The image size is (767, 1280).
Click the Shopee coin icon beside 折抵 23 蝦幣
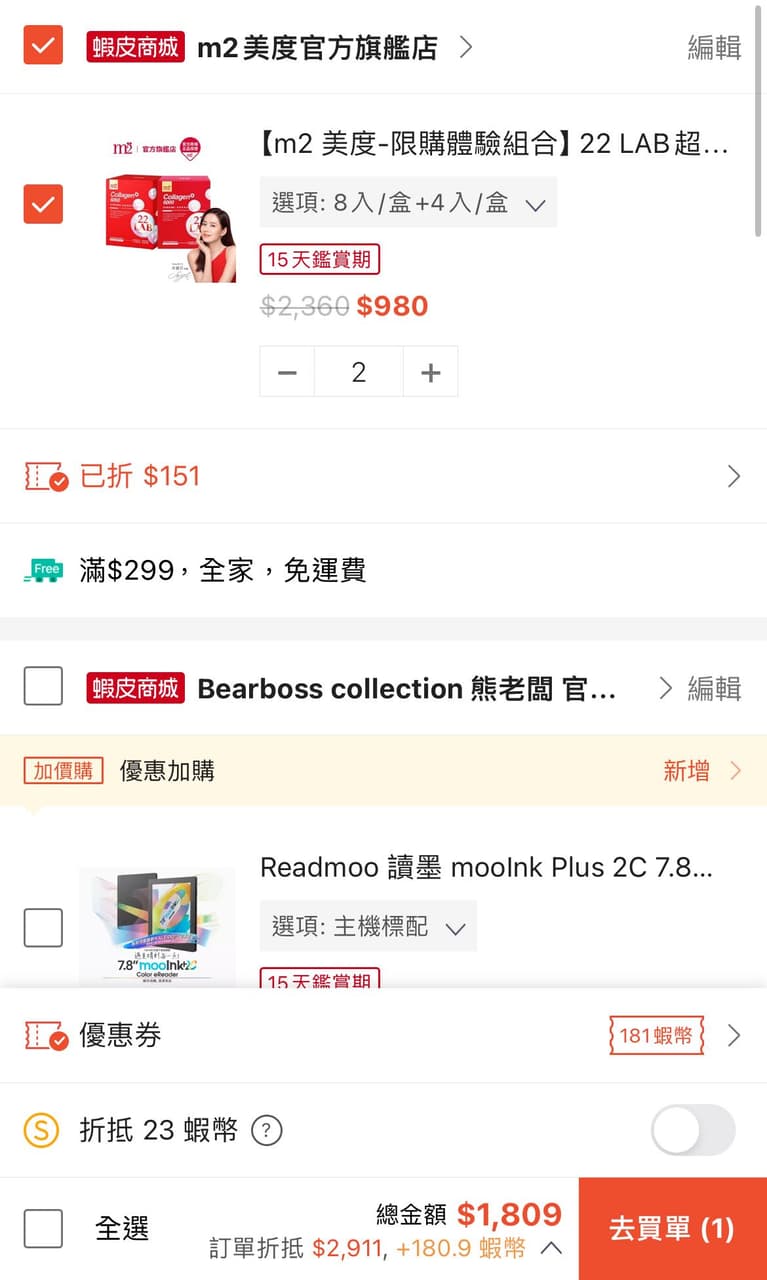coord(39,1129)
